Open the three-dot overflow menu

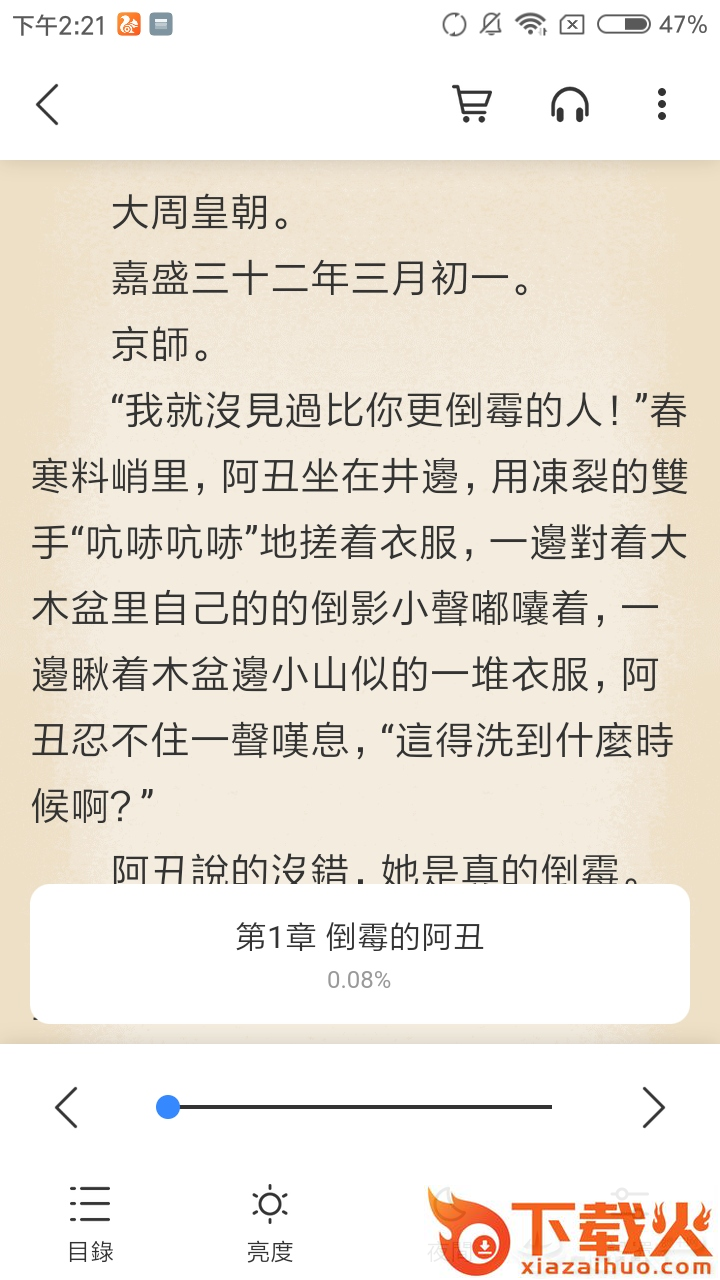point(661,104)
